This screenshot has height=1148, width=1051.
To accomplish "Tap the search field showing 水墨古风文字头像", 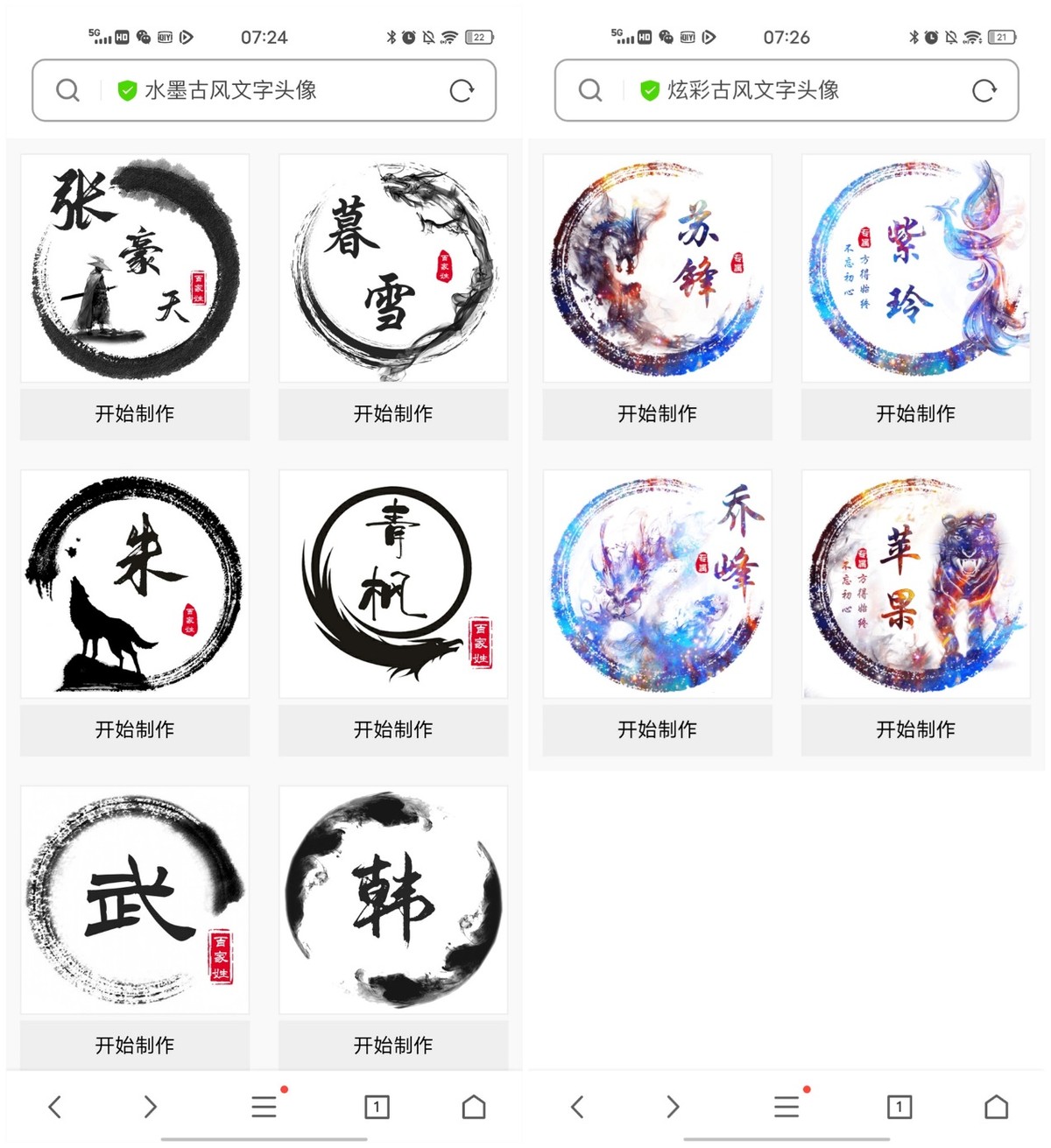I will [x=263, y=90].
